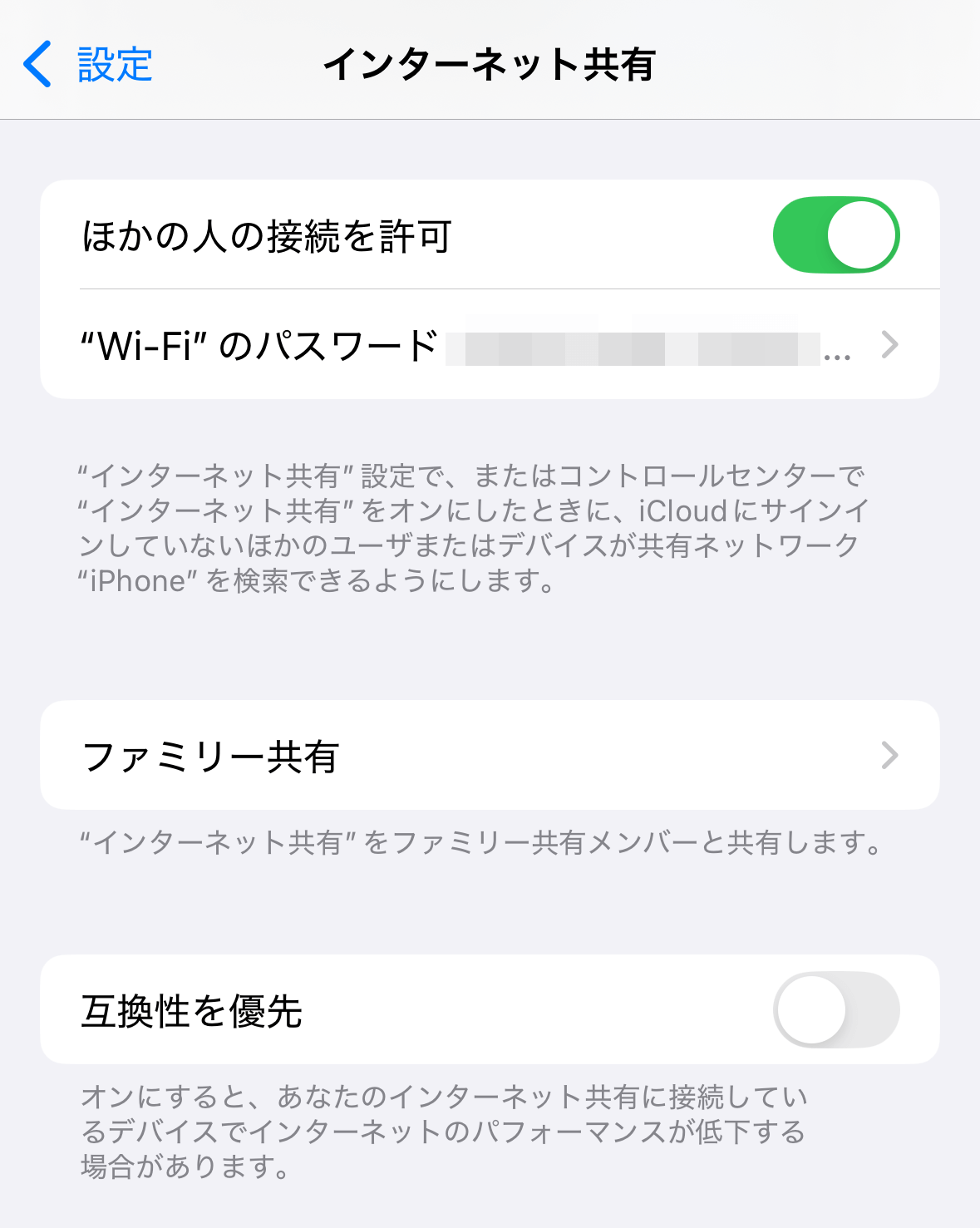Image resolution: width=980 pixels, height=1228 pixels.
Task: Open ファミリー共有 settings
Action: pos(489,756)
